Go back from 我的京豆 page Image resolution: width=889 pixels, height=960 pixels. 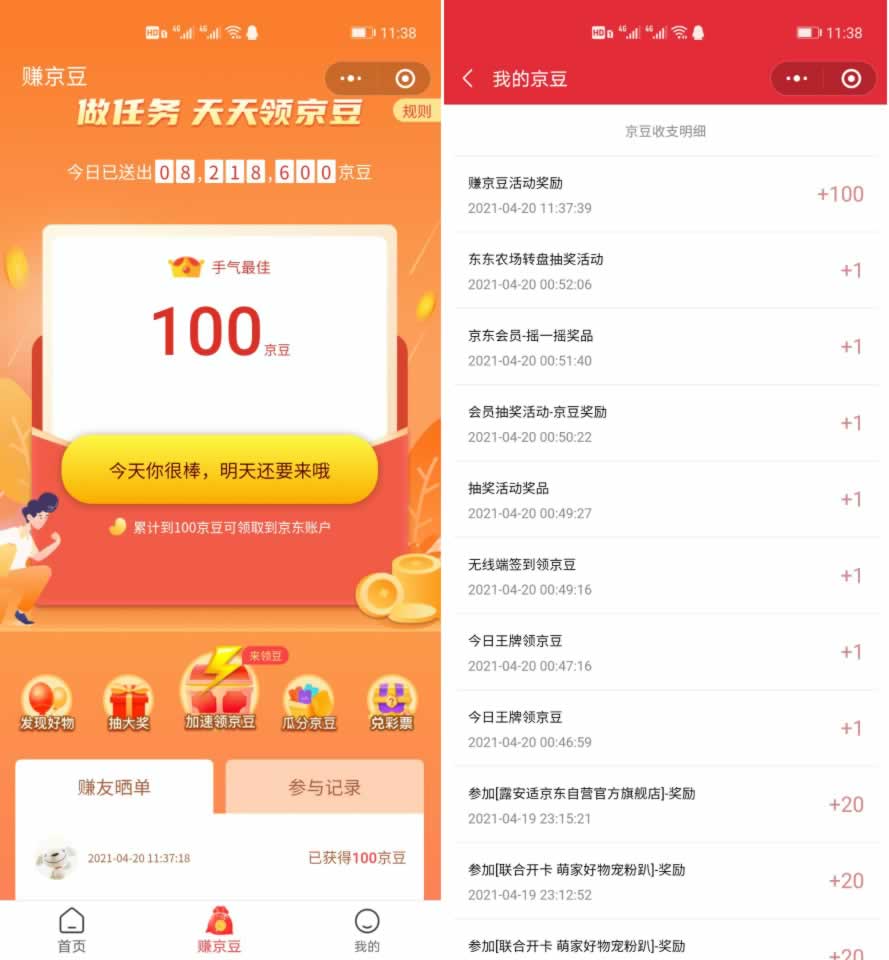coord(468,78)
